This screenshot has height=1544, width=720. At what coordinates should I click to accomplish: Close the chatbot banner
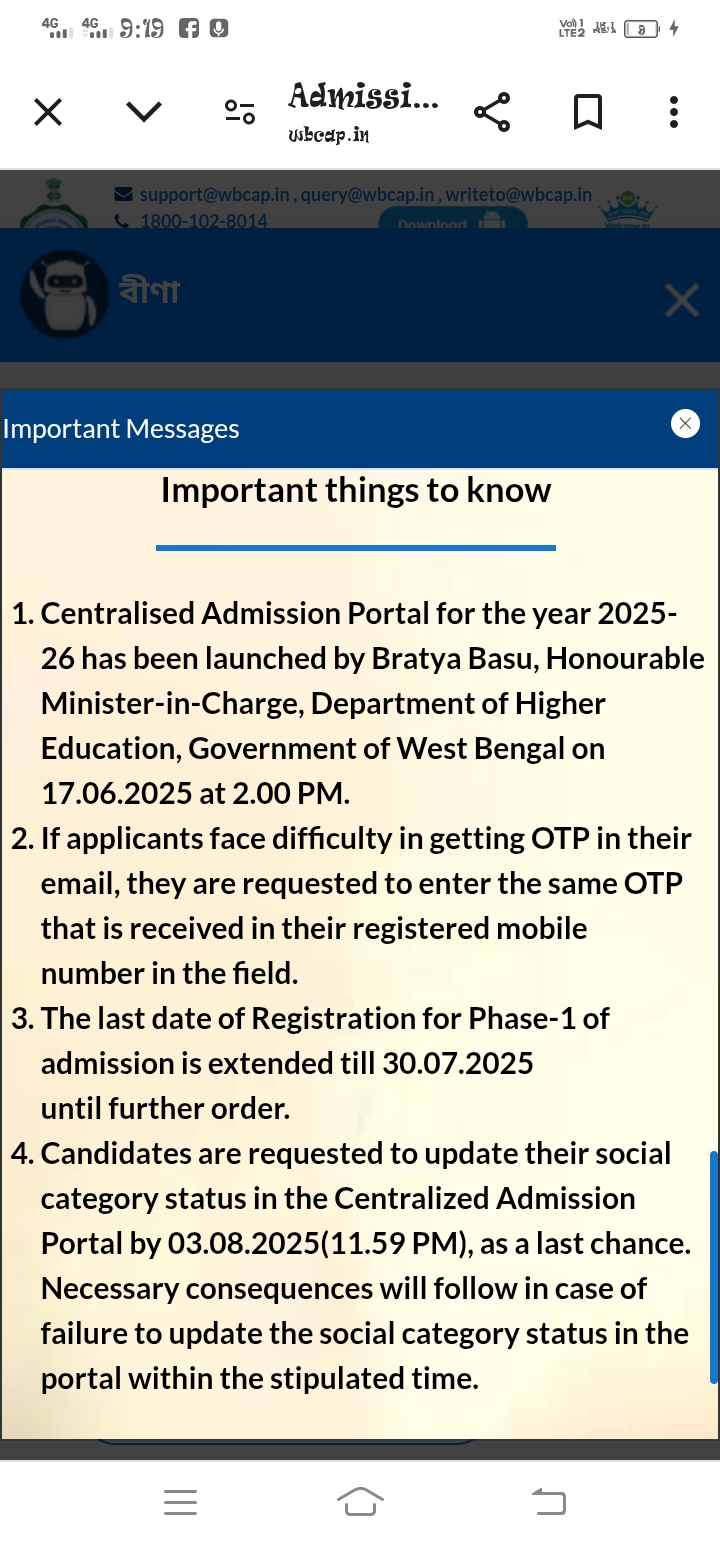coord(682,300)
